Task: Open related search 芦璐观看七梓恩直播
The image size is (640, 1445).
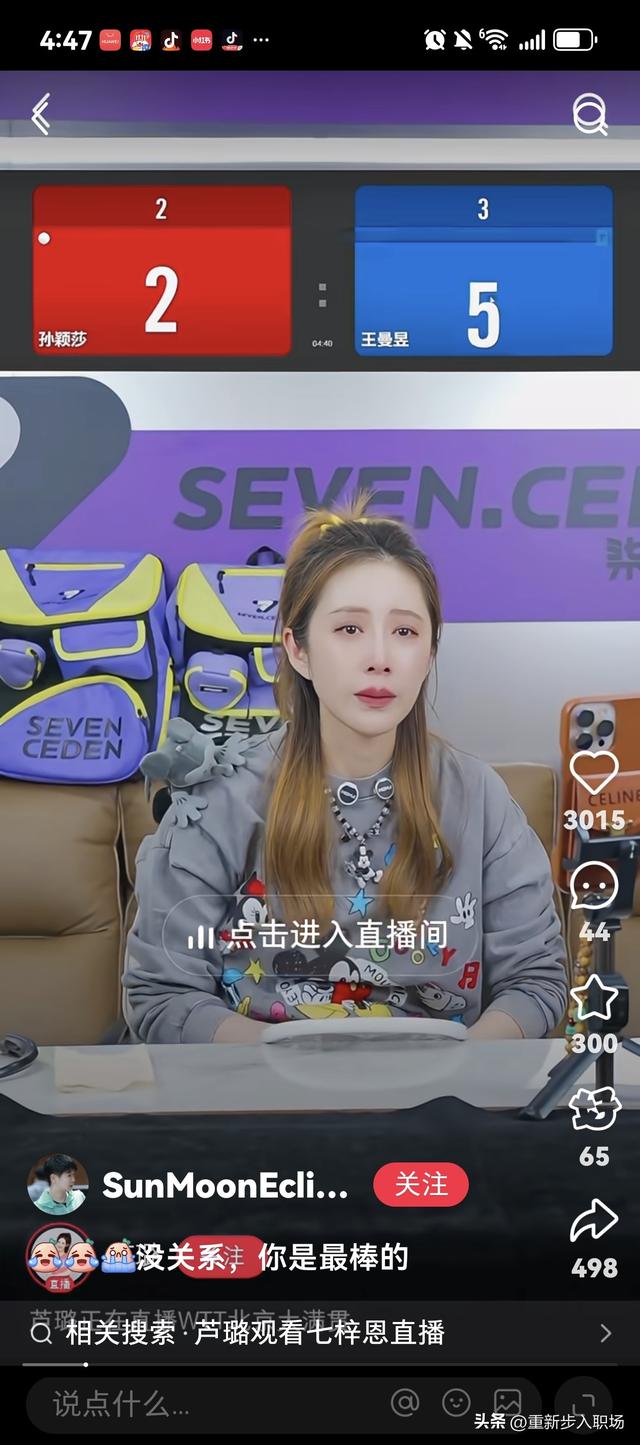Action: 320,1333
